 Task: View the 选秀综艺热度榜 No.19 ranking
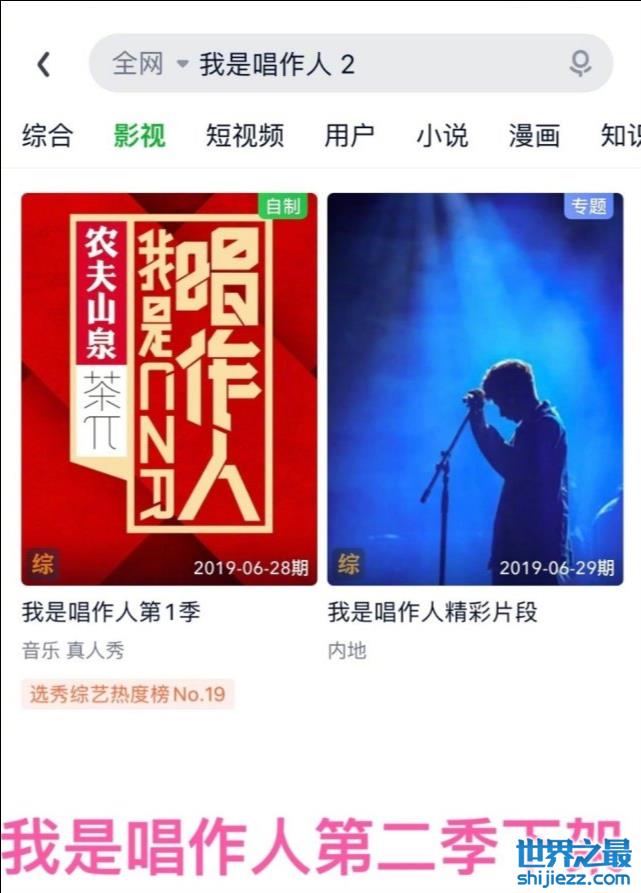pos(127,694)
